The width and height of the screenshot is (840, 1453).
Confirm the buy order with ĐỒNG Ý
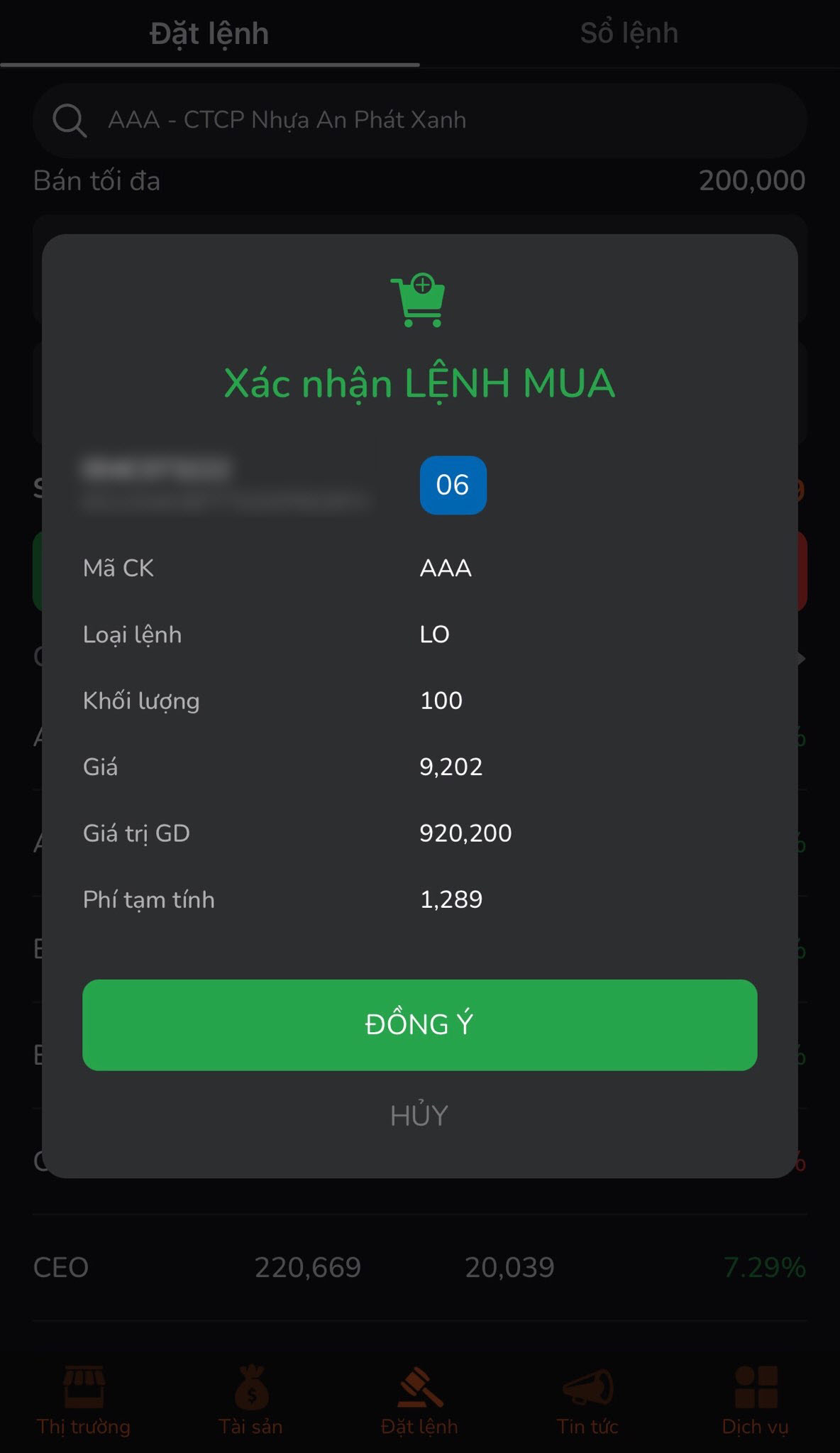tap(420, 1024)
